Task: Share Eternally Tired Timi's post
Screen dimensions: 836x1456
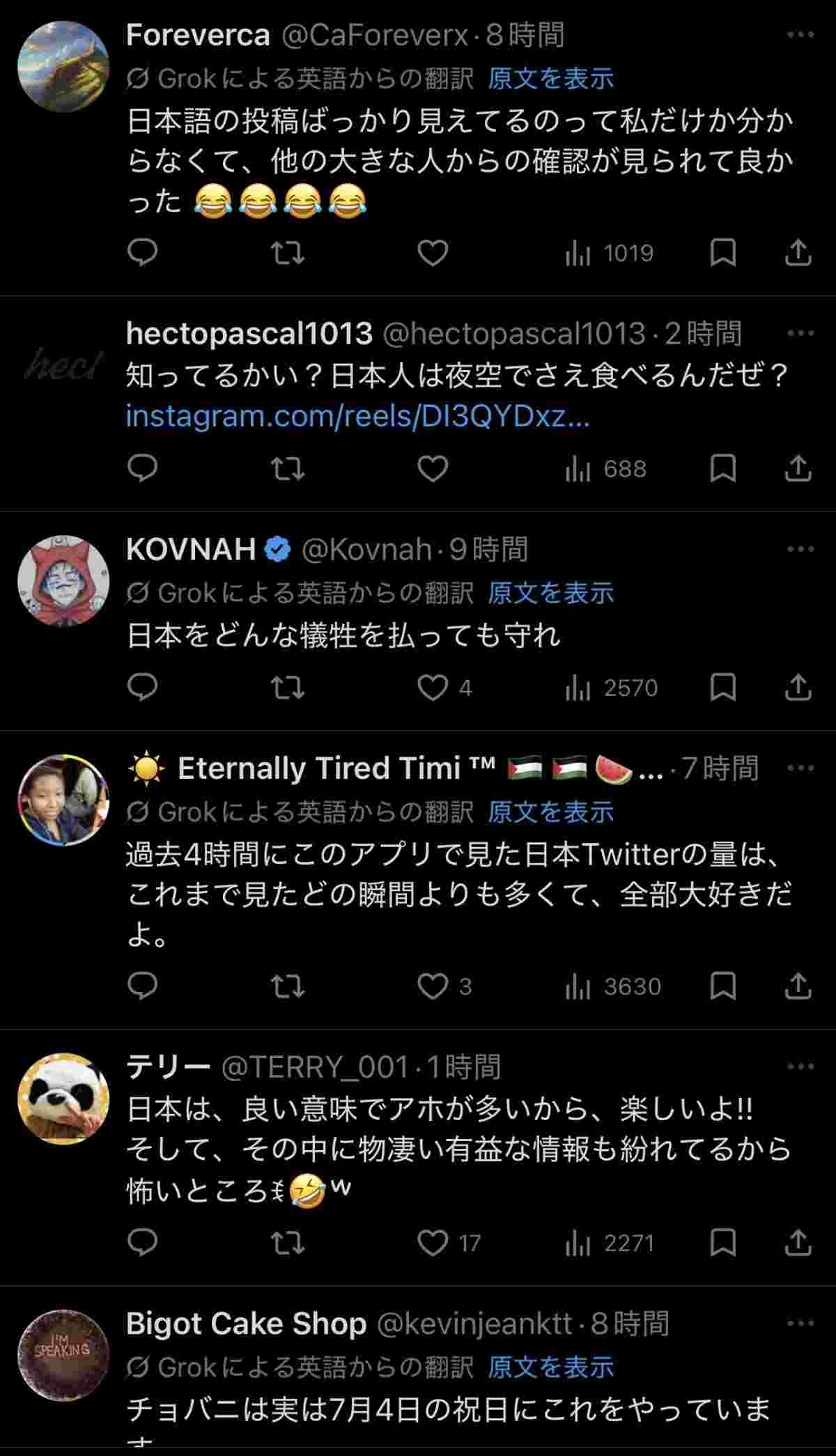Action: tap(798, 986)
